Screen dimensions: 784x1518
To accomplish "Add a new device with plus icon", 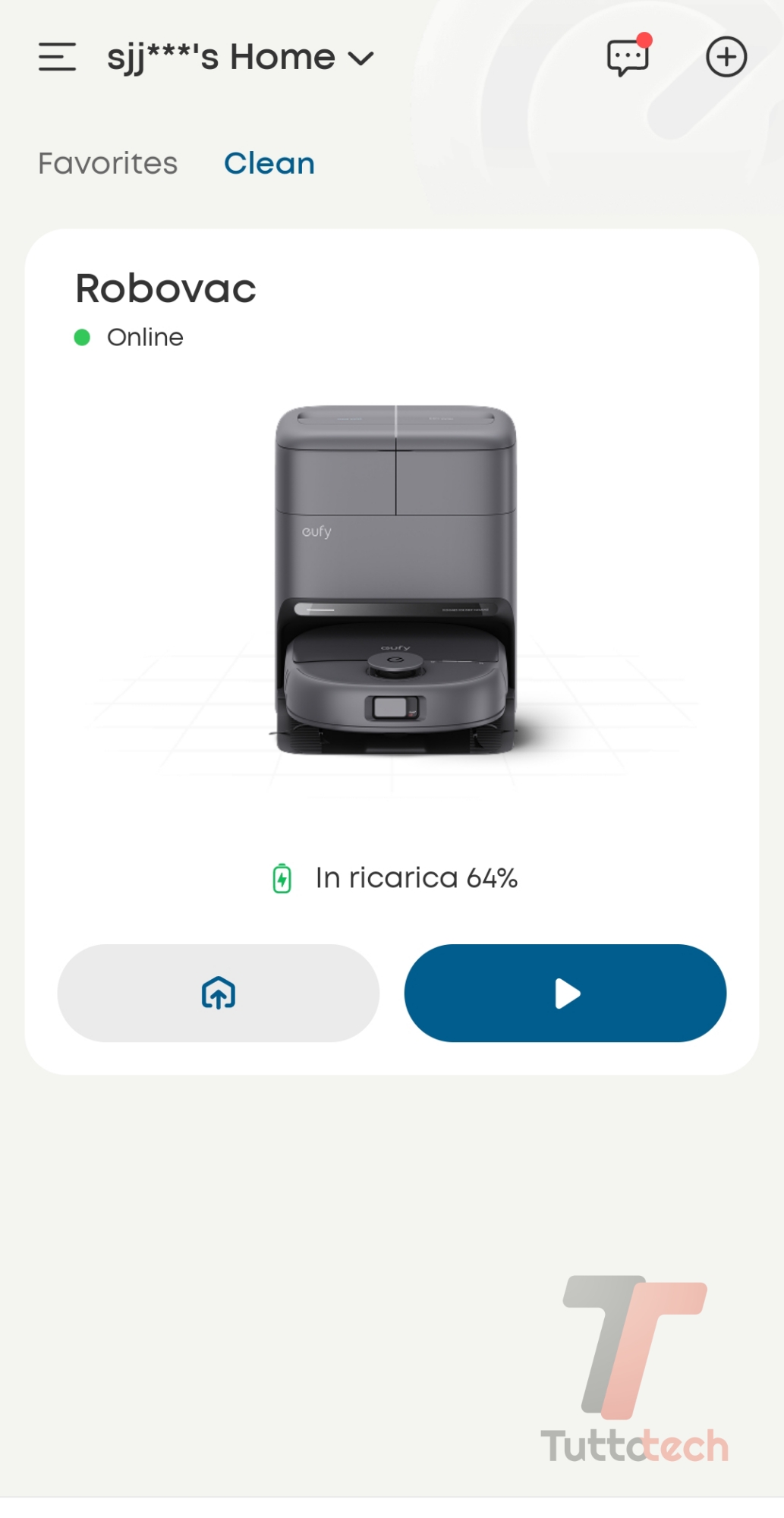I will [x=726, y=57].
